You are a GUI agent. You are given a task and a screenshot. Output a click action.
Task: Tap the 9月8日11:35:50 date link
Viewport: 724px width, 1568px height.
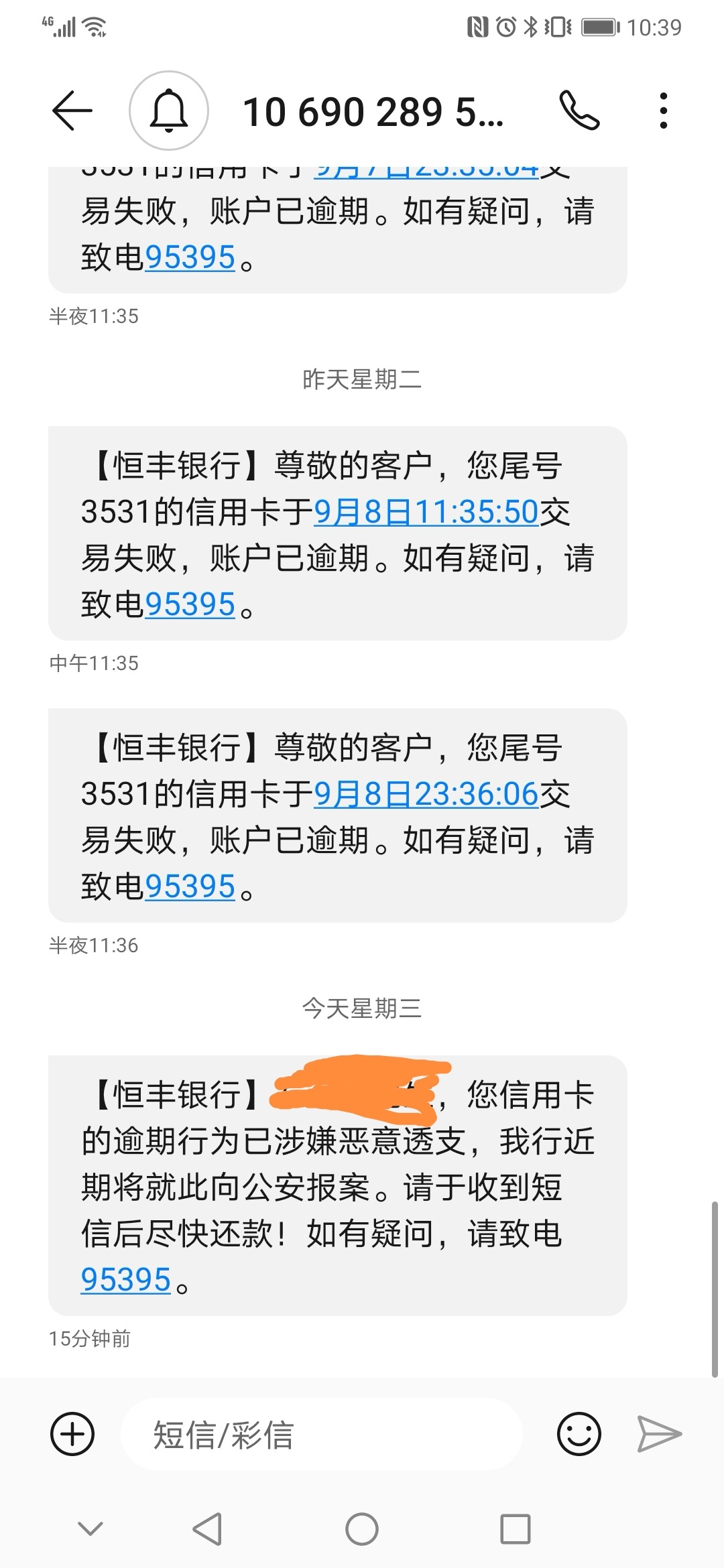426,513
